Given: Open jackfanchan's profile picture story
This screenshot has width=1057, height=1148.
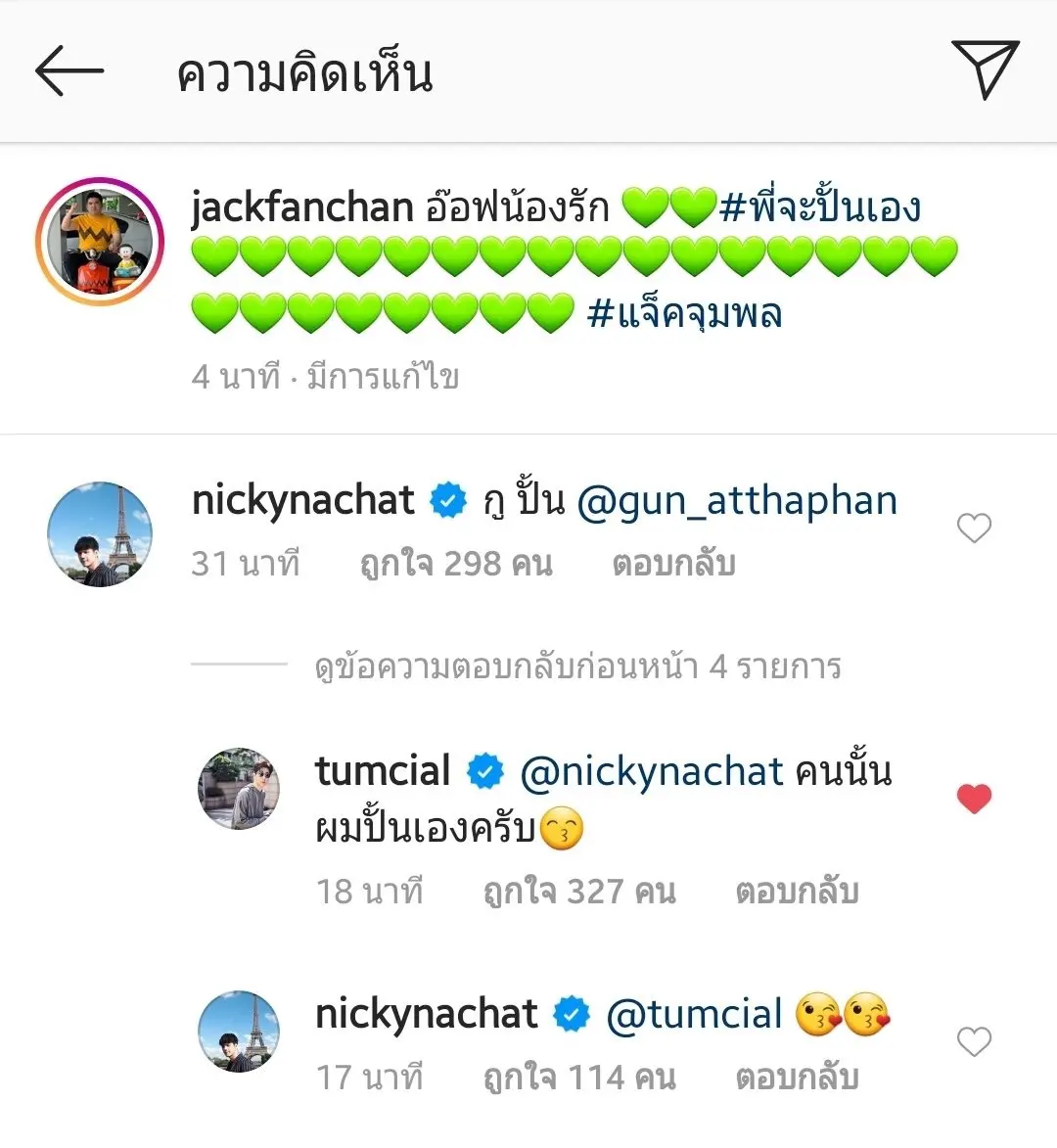Looking at the screenshot, I should (100, 241).
